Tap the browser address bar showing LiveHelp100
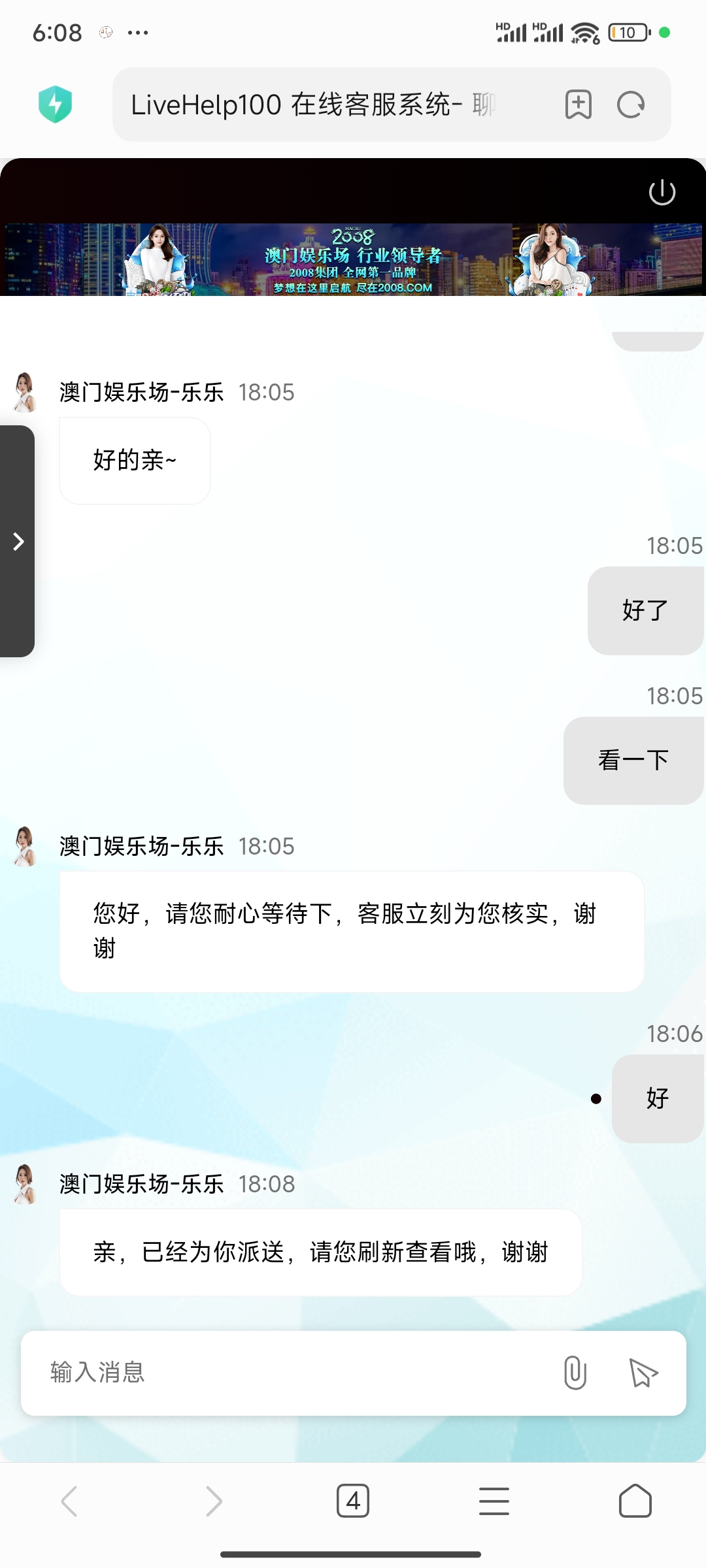The width and height of the screenshot is (706, 1568). pyautogui.click(x=314, y=105)
